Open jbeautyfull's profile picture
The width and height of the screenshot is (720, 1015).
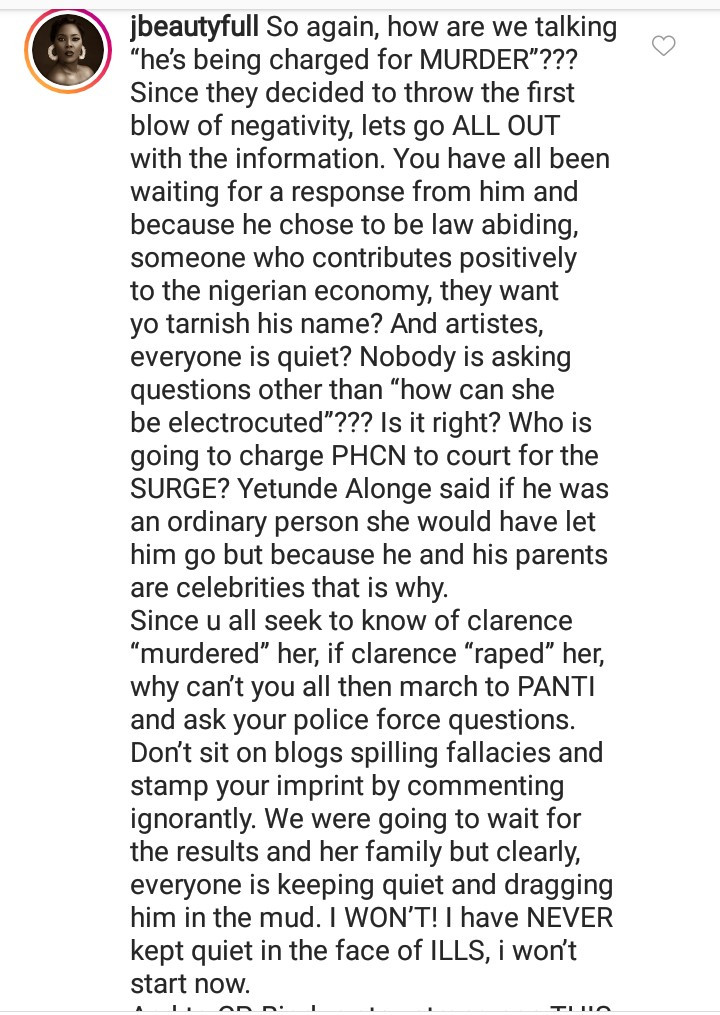click(68, 51)
